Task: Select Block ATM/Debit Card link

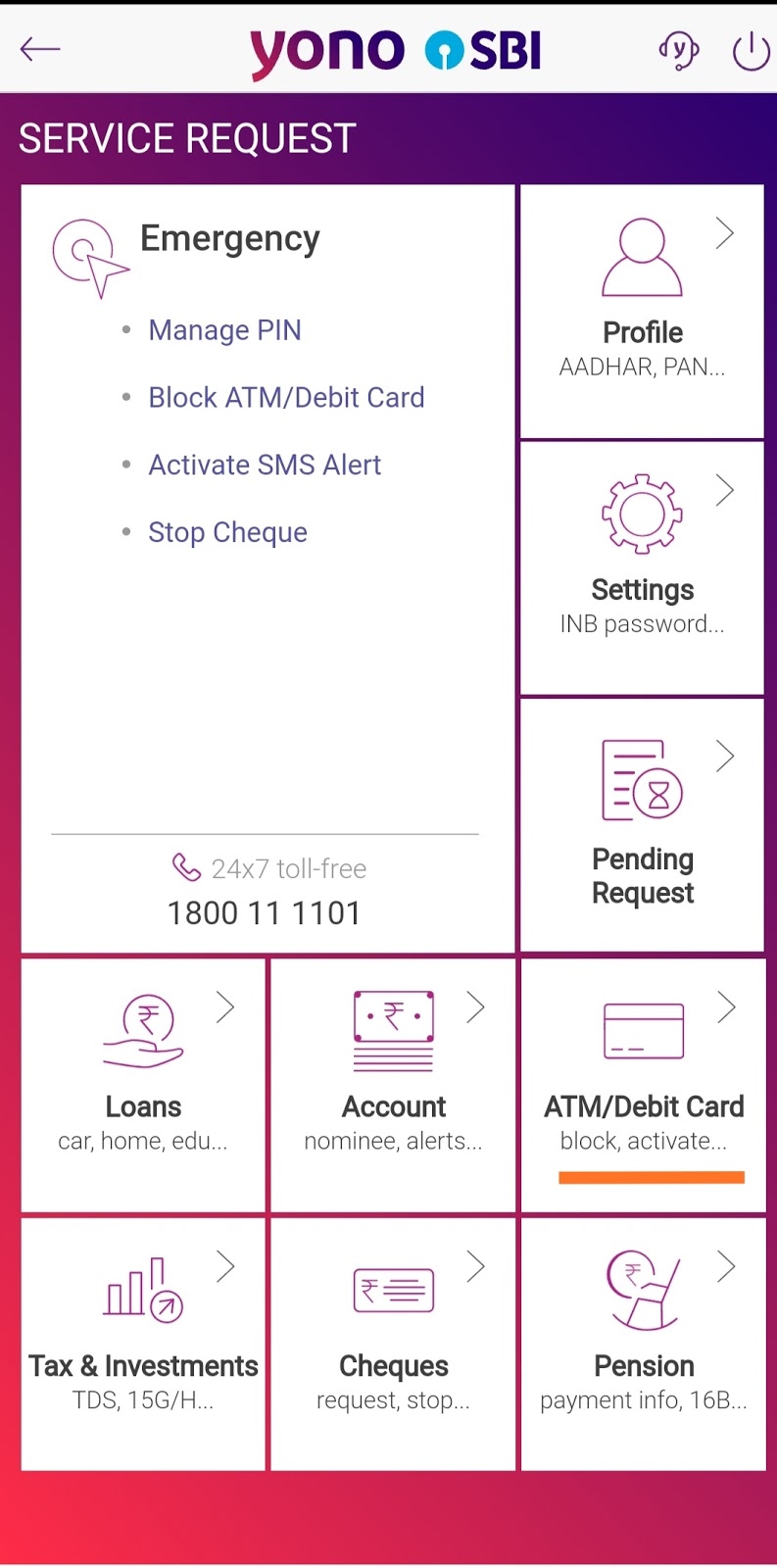Action: point(286,398)
